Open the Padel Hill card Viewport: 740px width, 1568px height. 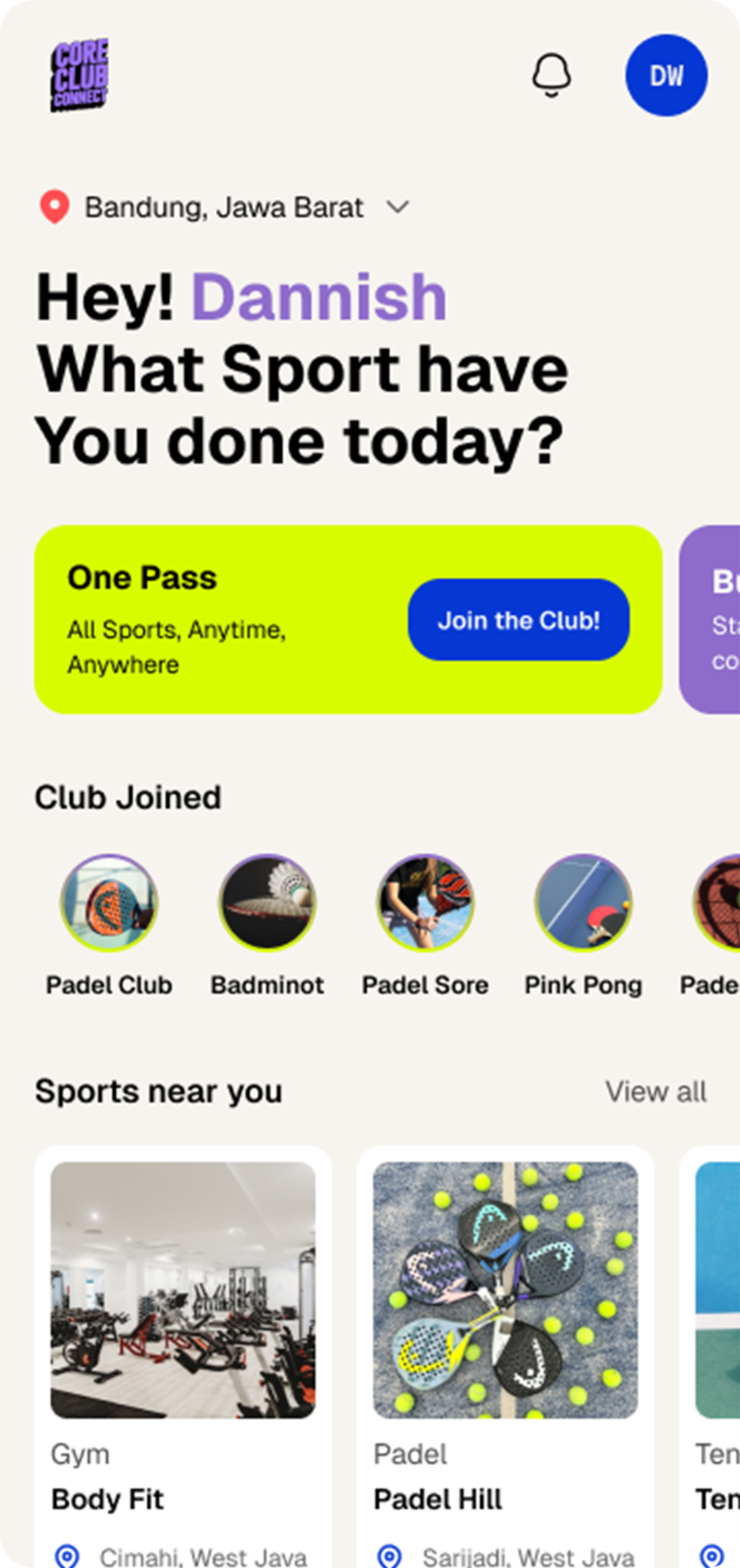tap(505, 1356)
